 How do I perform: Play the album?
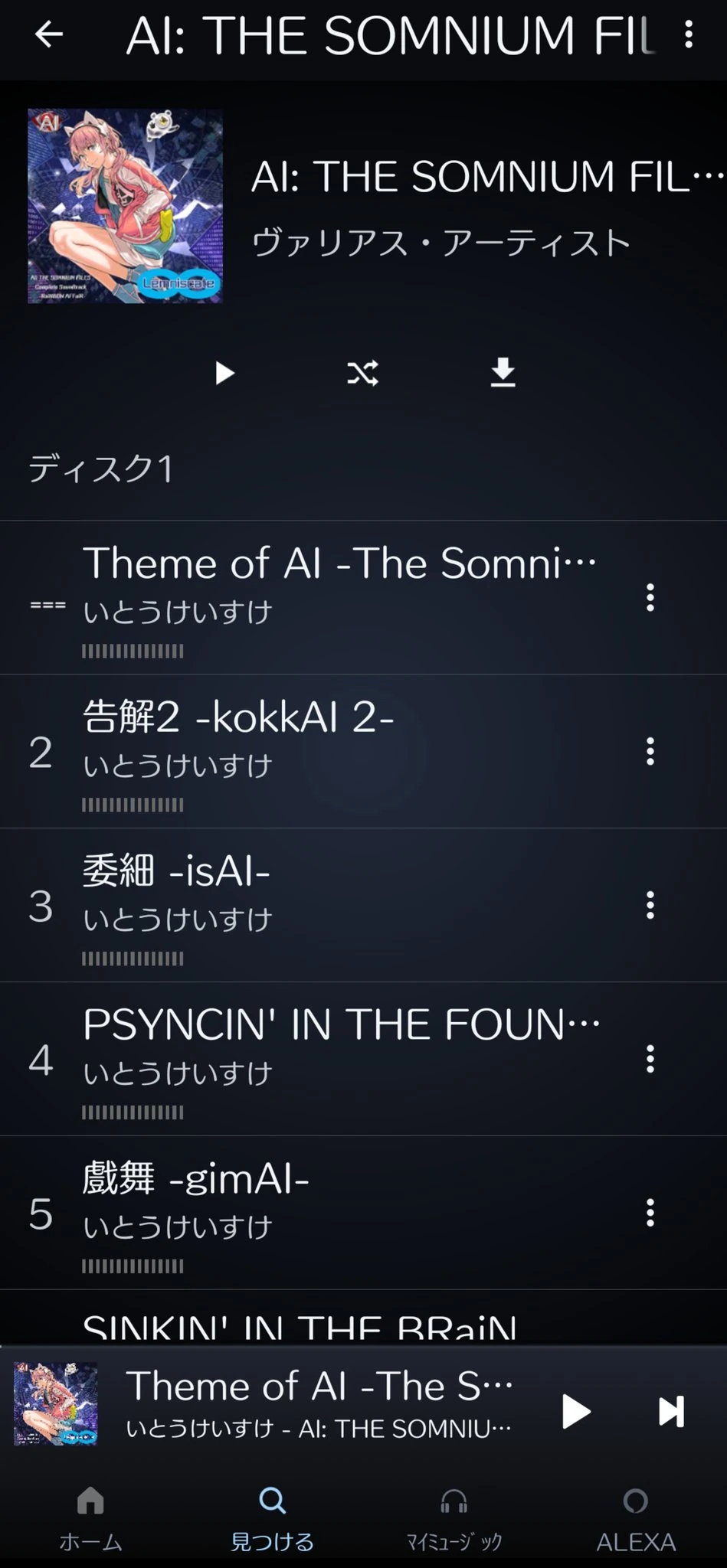click(224, 373)
